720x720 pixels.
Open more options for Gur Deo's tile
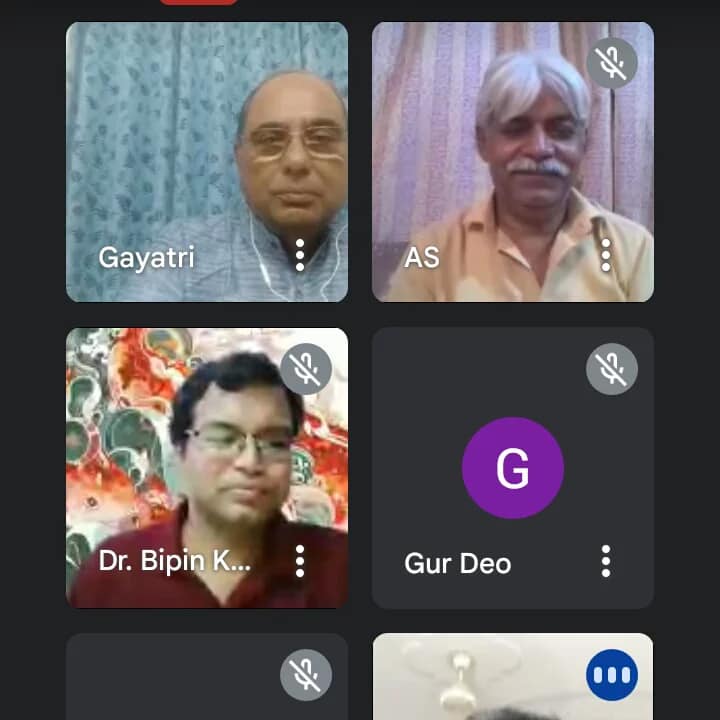pyautogui.click(x=605, y=561)
